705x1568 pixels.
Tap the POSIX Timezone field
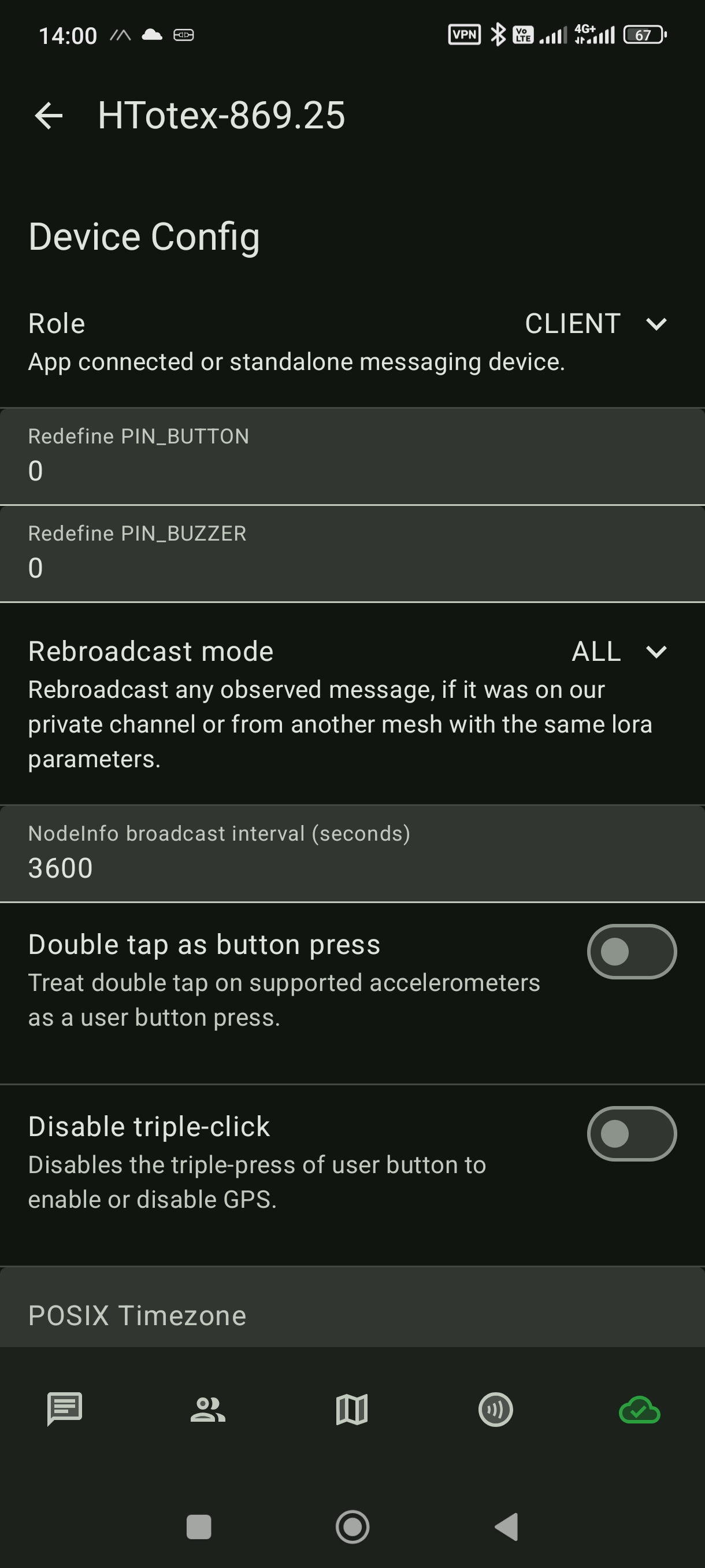coord(352,1315)
